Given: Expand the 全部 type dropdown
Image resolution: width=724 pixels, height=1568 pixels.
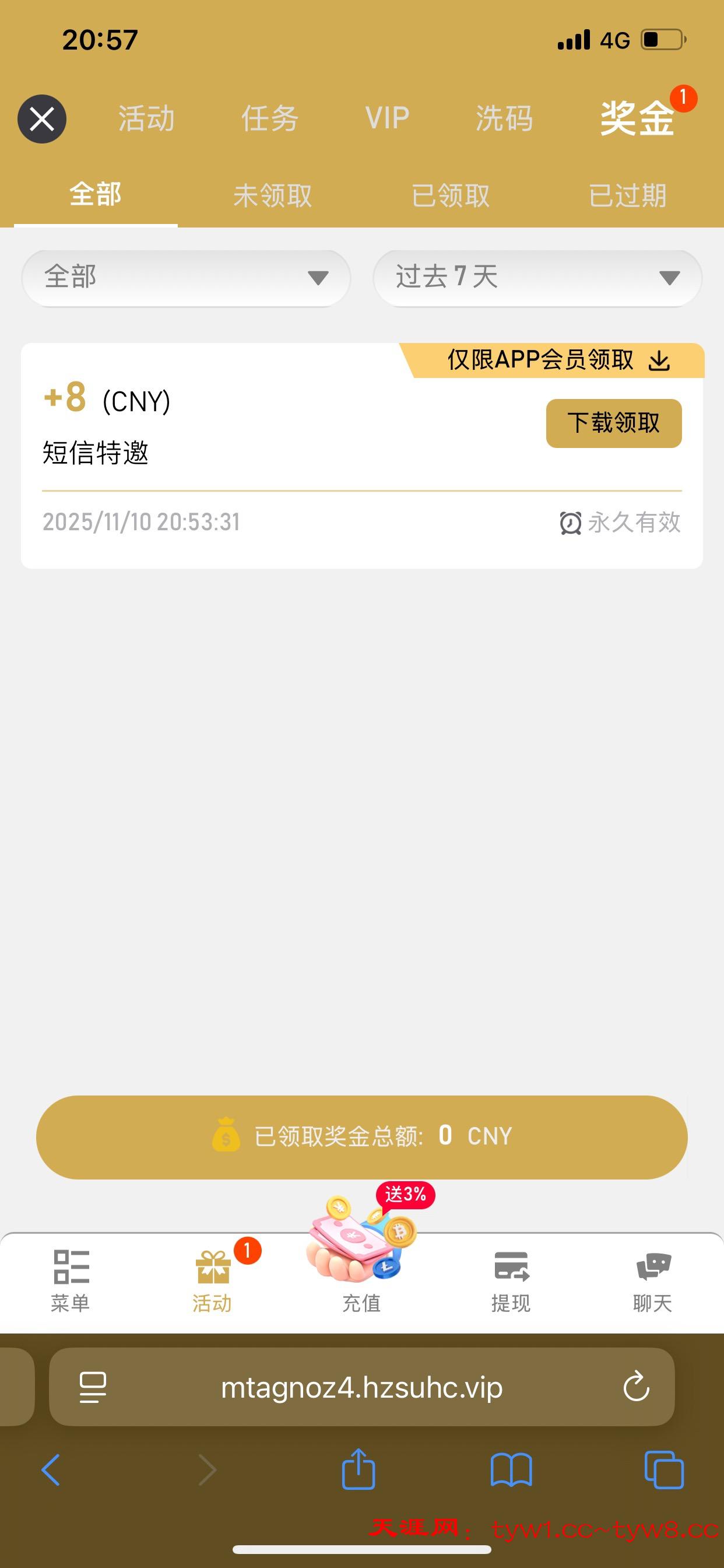Looking at the screenshot, I should tap(186, 278).
